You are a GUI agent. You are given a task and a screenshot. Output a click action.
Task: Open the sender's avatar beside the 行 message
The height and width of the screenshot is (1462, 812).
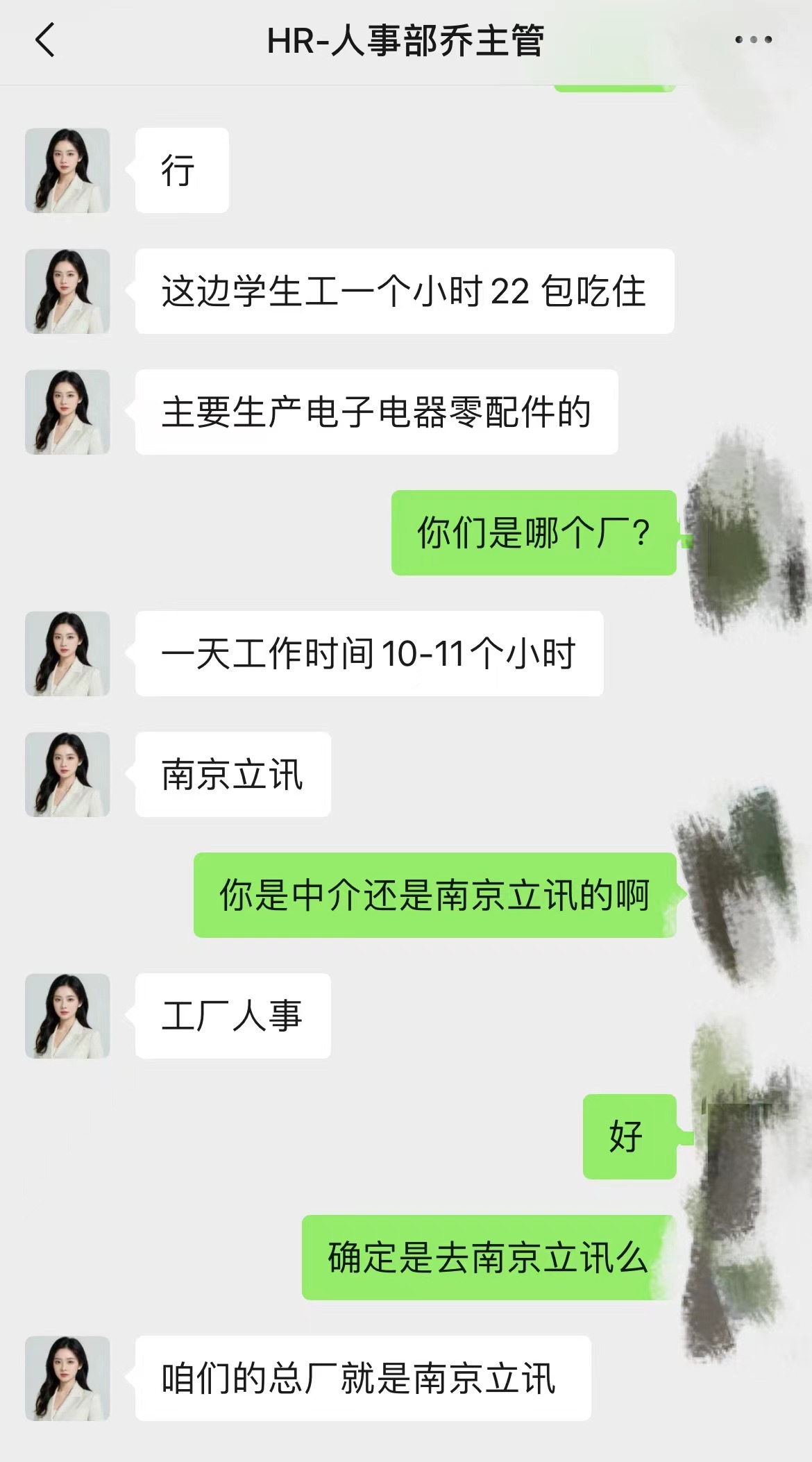pos(67,170)
